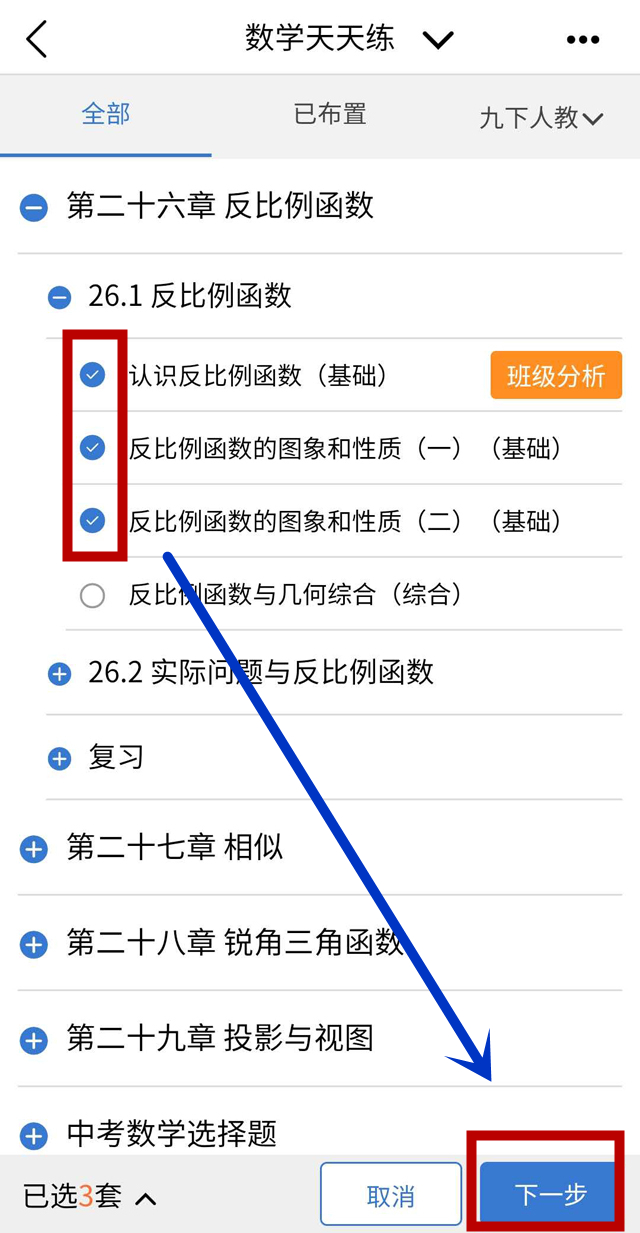Expand 26.2 实际问题与反比例函数
Image resolution: width=640 pixels, height=1233 pixels.
60,674
